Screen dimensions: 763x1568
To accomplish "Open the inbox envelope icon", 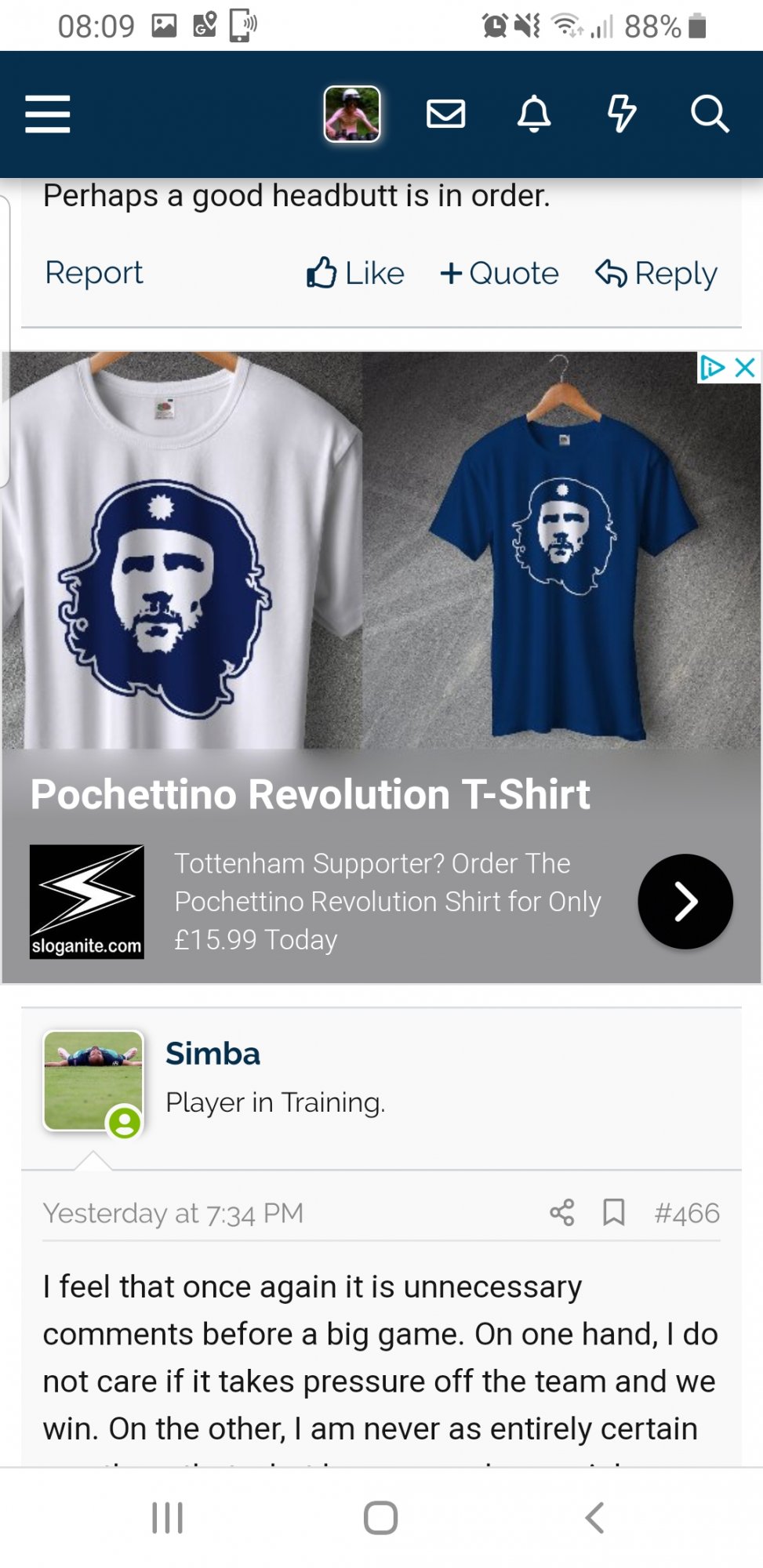I will (445, 114).
